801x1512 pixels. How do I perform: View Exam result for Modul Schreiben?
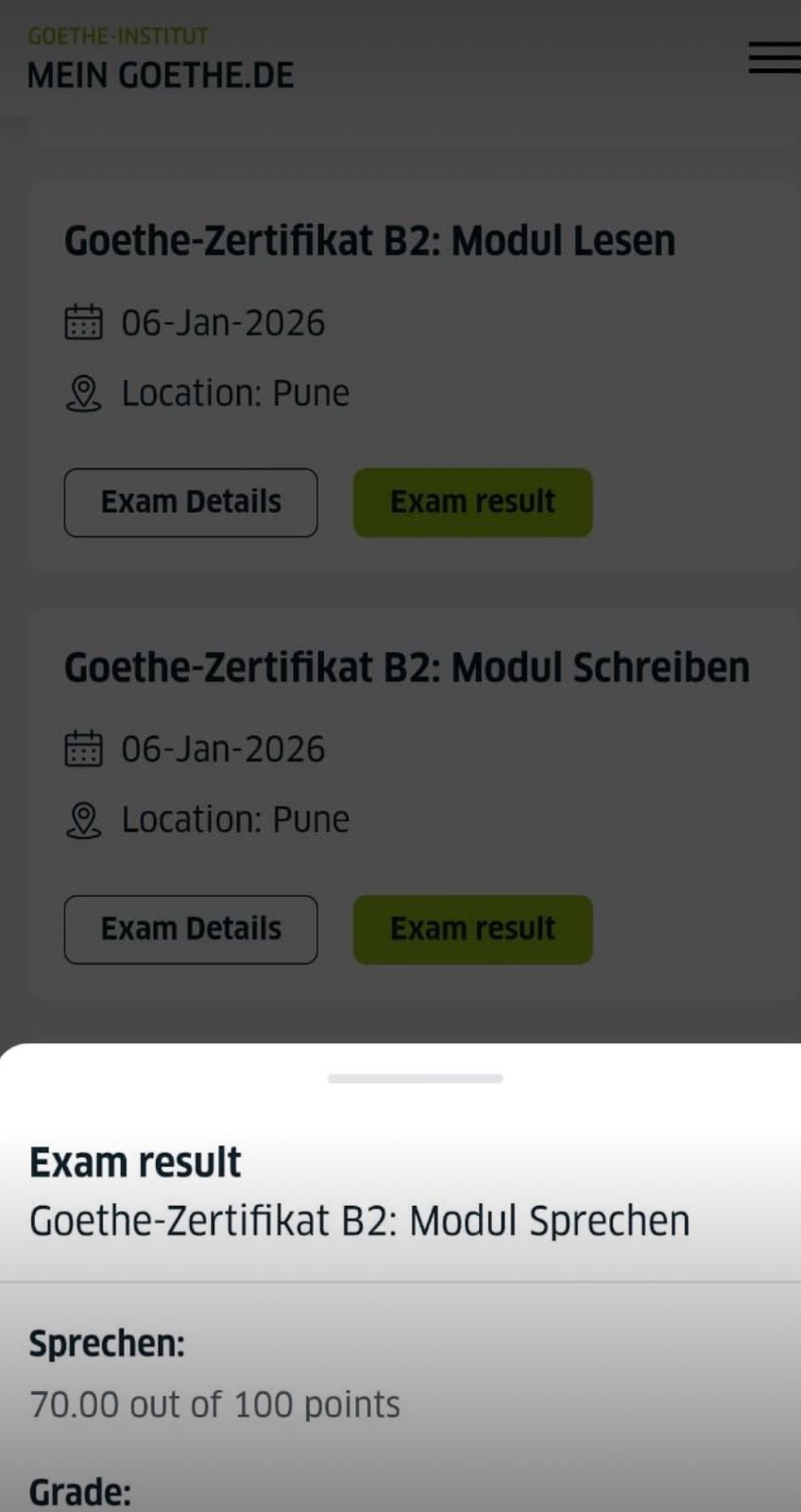click(472, 929)
